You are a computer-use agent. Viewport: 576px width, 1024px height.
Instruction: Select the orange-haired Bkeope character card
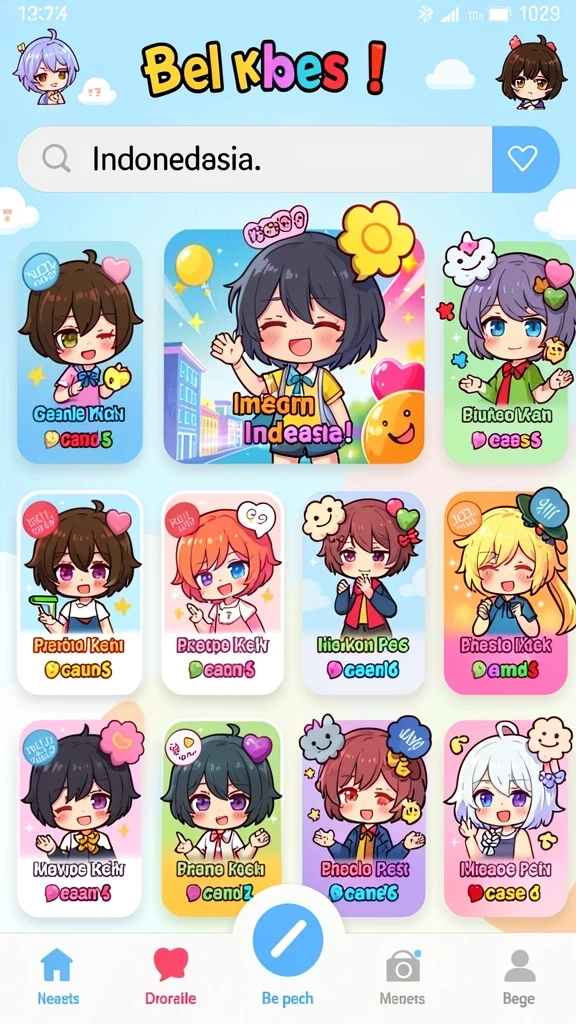223,593
